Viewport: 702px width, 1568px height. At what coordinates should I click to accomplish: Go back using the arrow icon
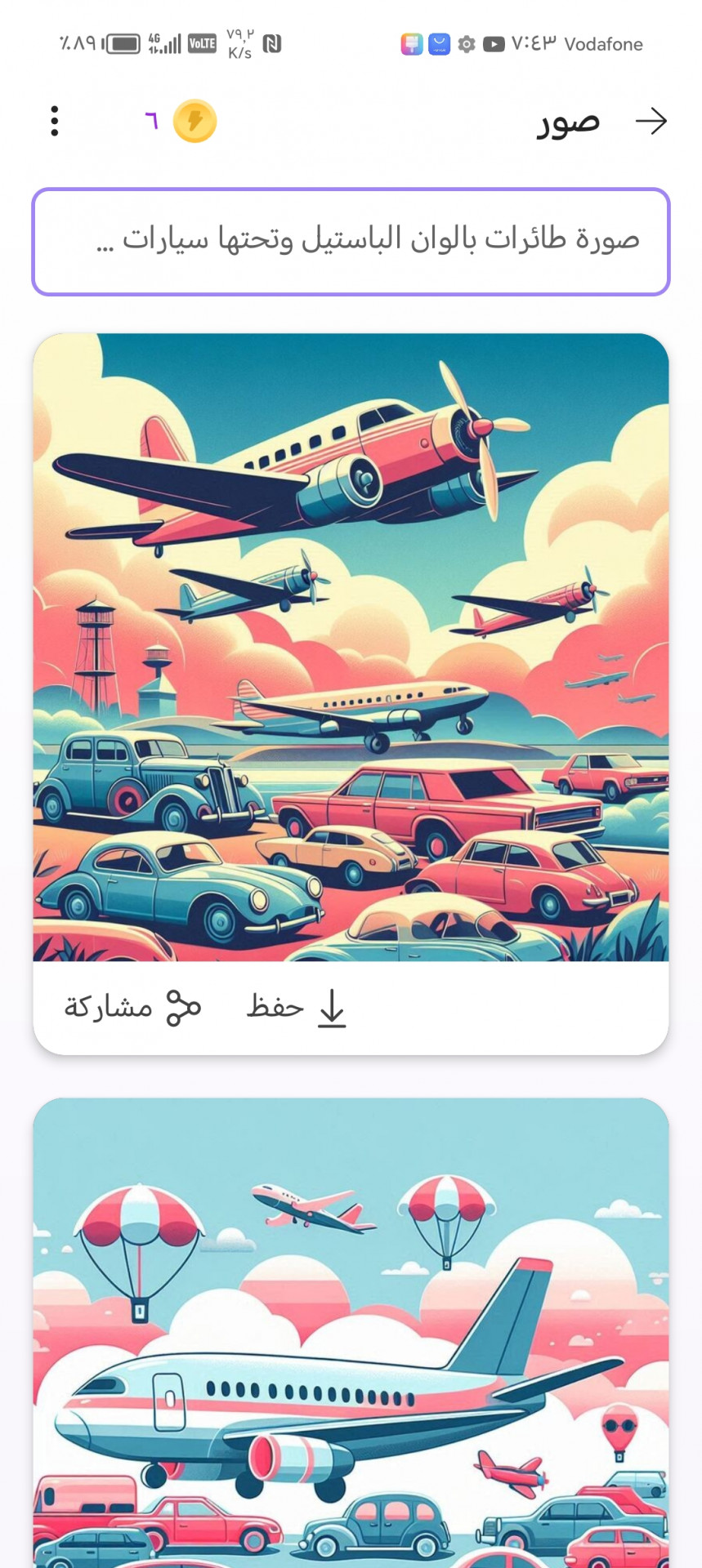(651, 122)
